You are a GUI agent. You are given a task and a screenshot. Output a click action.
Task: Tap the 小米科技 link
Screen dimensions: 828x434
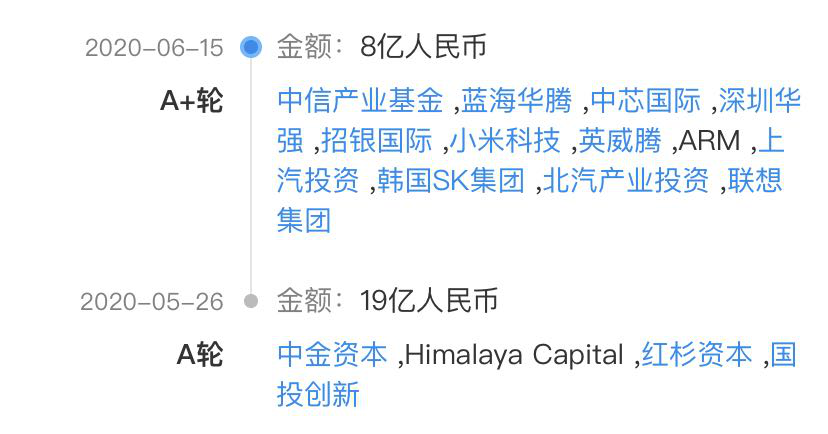(505, 141)
